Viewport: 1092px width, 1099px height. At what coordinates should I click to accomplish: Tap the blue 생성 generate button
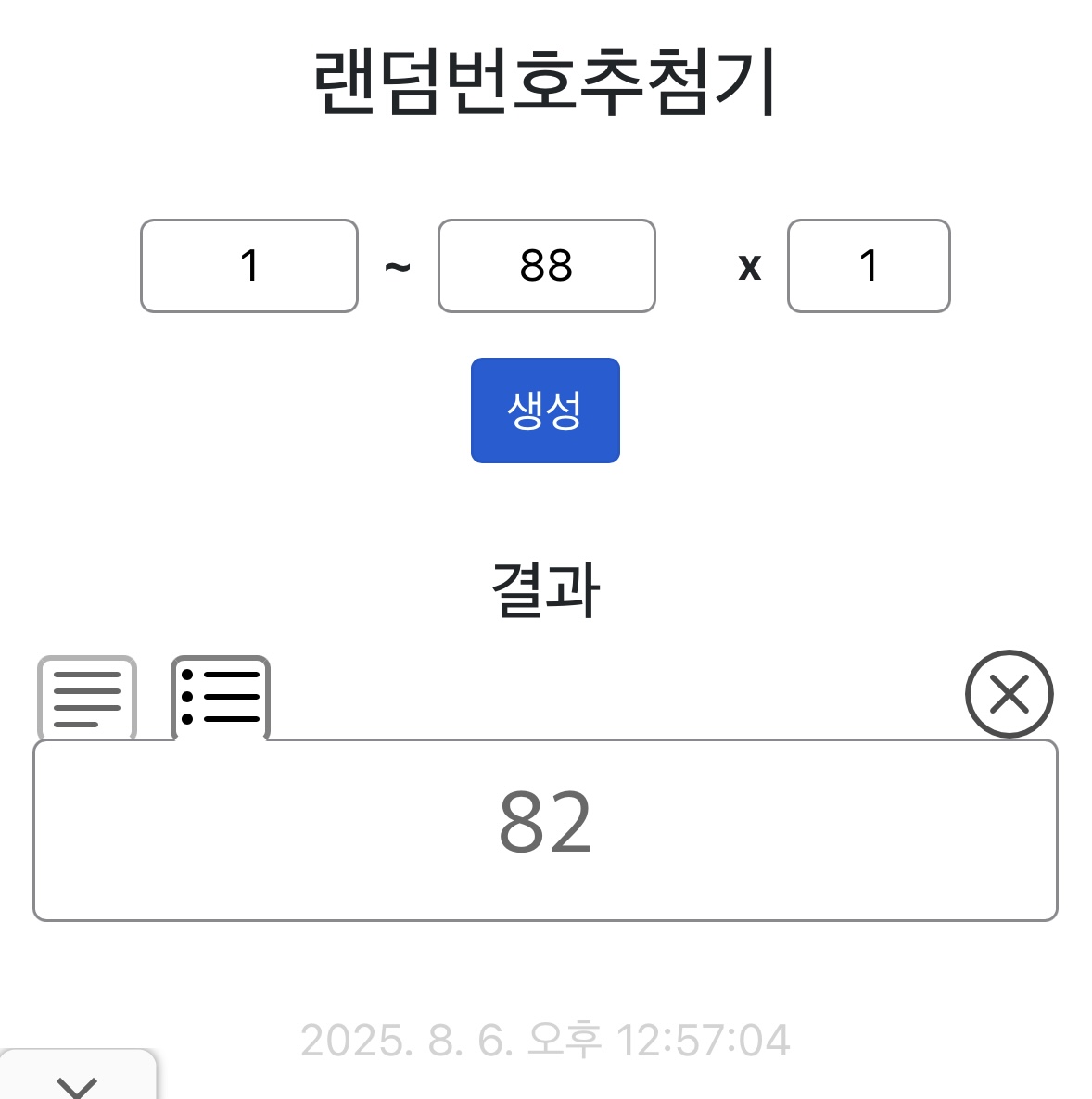coord(545,410)
